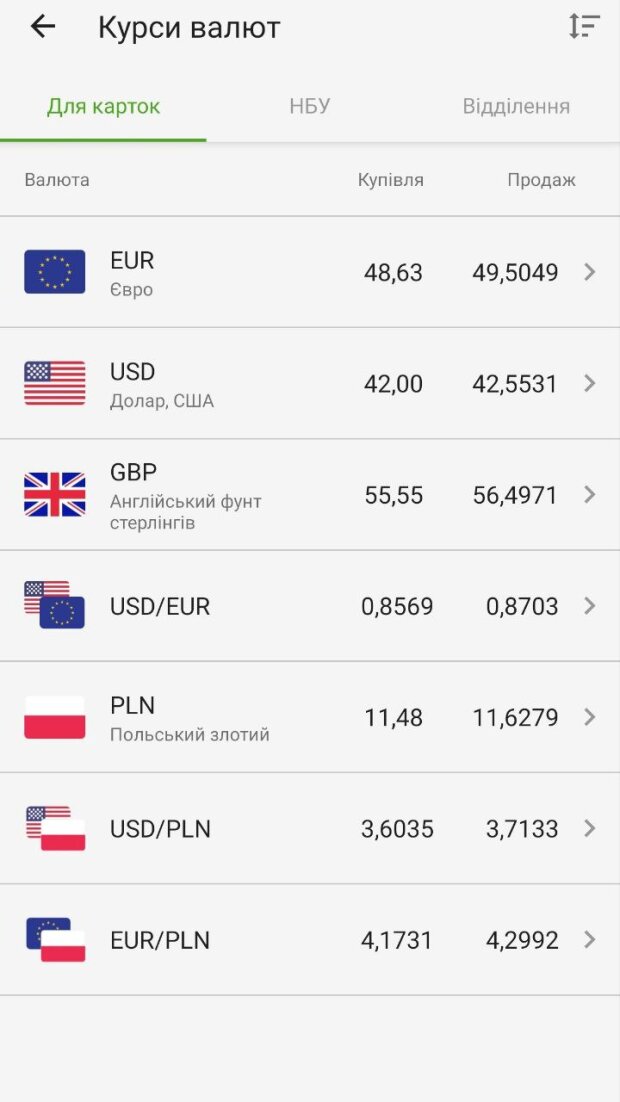This screenshot has width=620, height=1102.
Task: Open the USD/PLN cross rate
Action: (310, 829)
